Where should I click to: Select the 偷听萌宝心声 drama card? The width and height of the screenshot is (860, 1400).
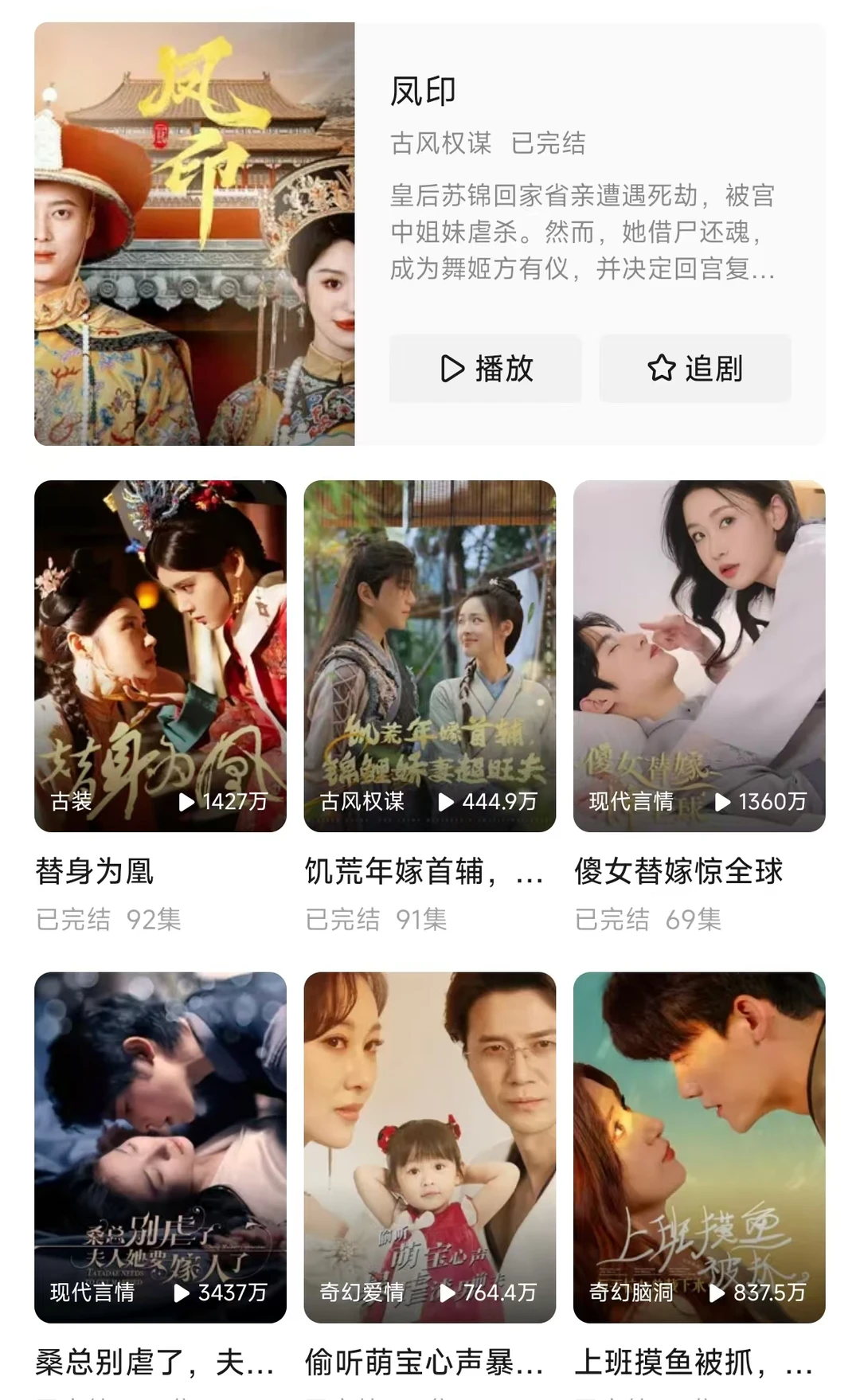pyautogui.click(x=429, y=1148)
